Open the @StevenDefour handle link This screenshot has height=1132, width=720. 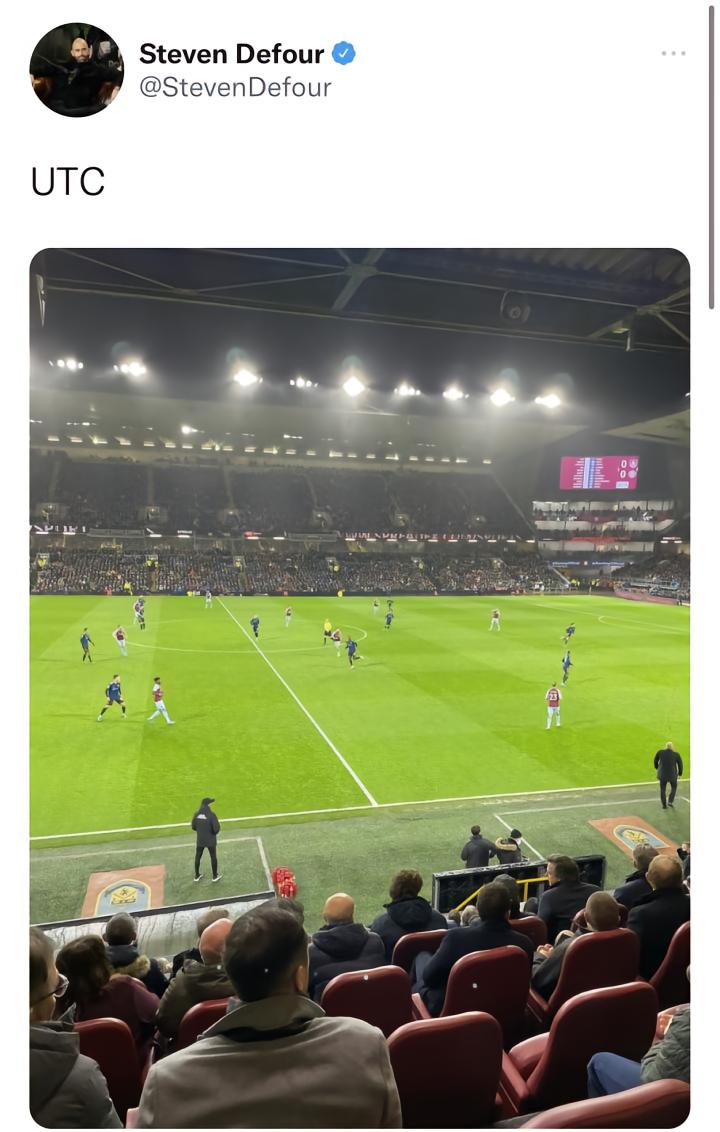tap(235, 87)
